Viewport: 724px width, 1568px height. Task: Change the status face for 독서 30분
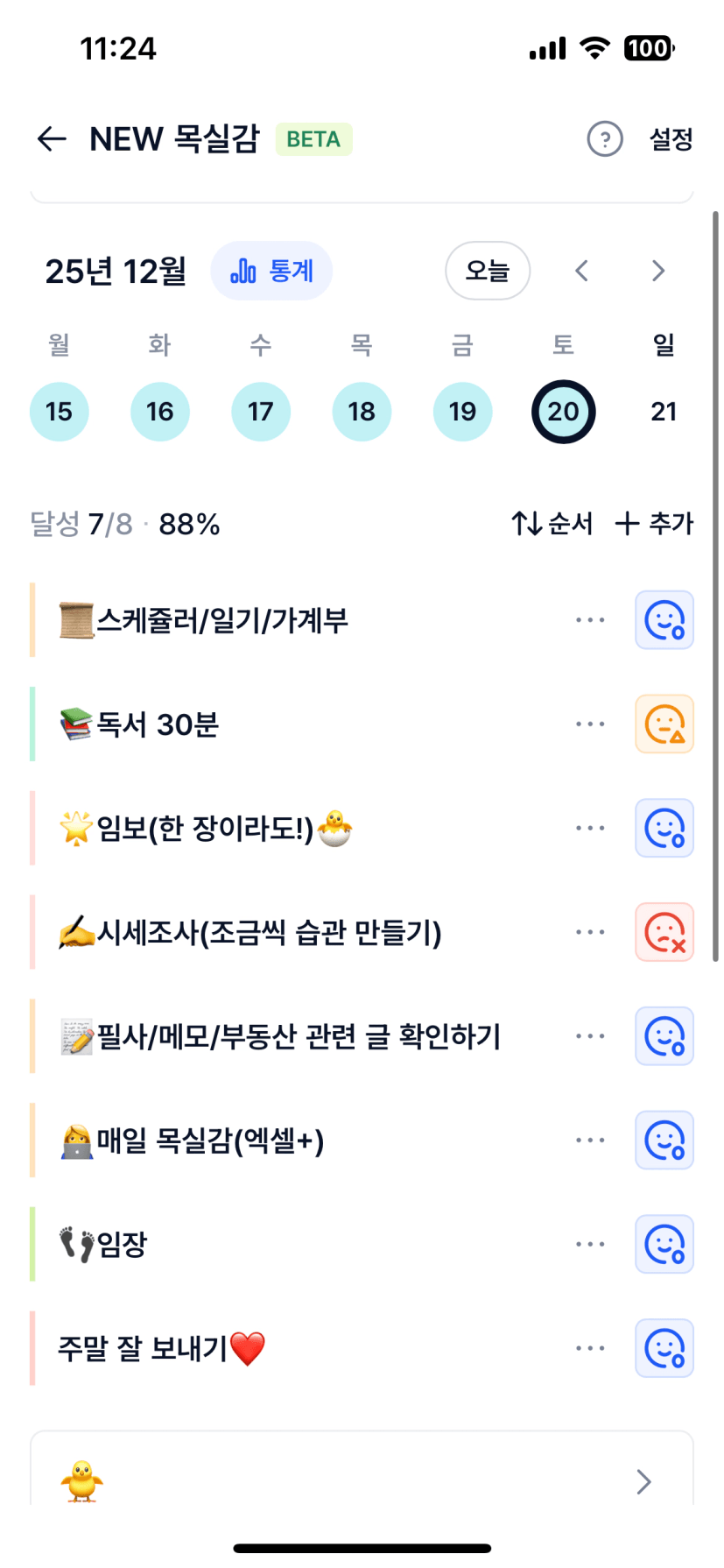pyautogui.click(x=664, y=724)
